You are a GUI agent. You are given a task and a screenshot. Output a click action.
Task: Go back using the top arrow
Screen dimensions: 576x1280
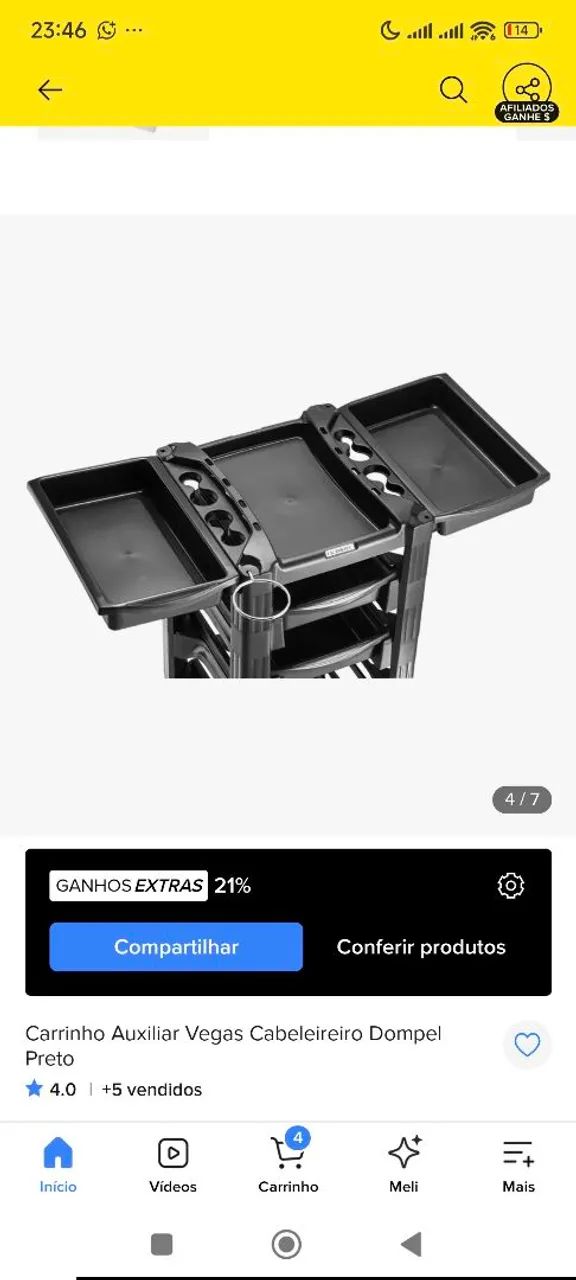point(50,90)
